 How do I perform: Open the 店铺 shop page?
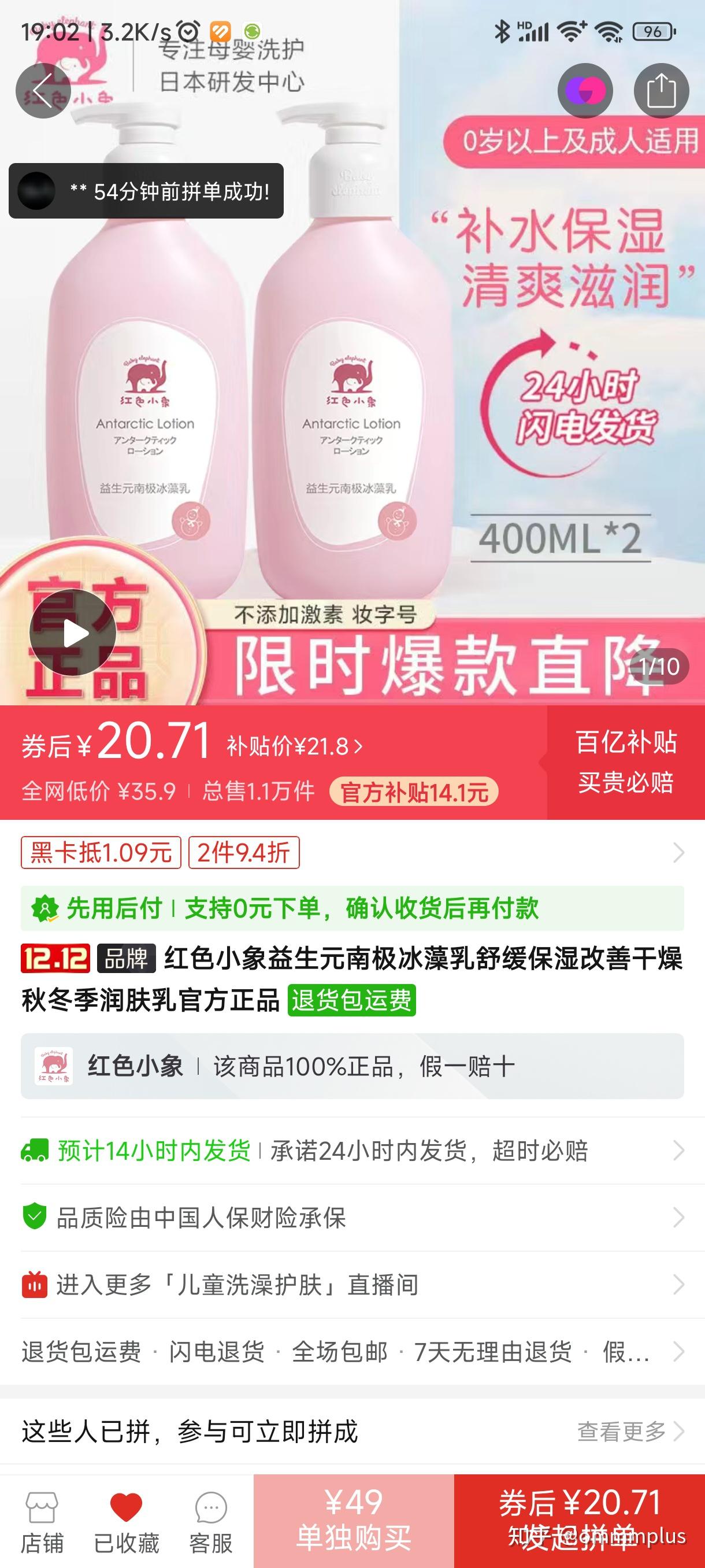(42, 1523)
